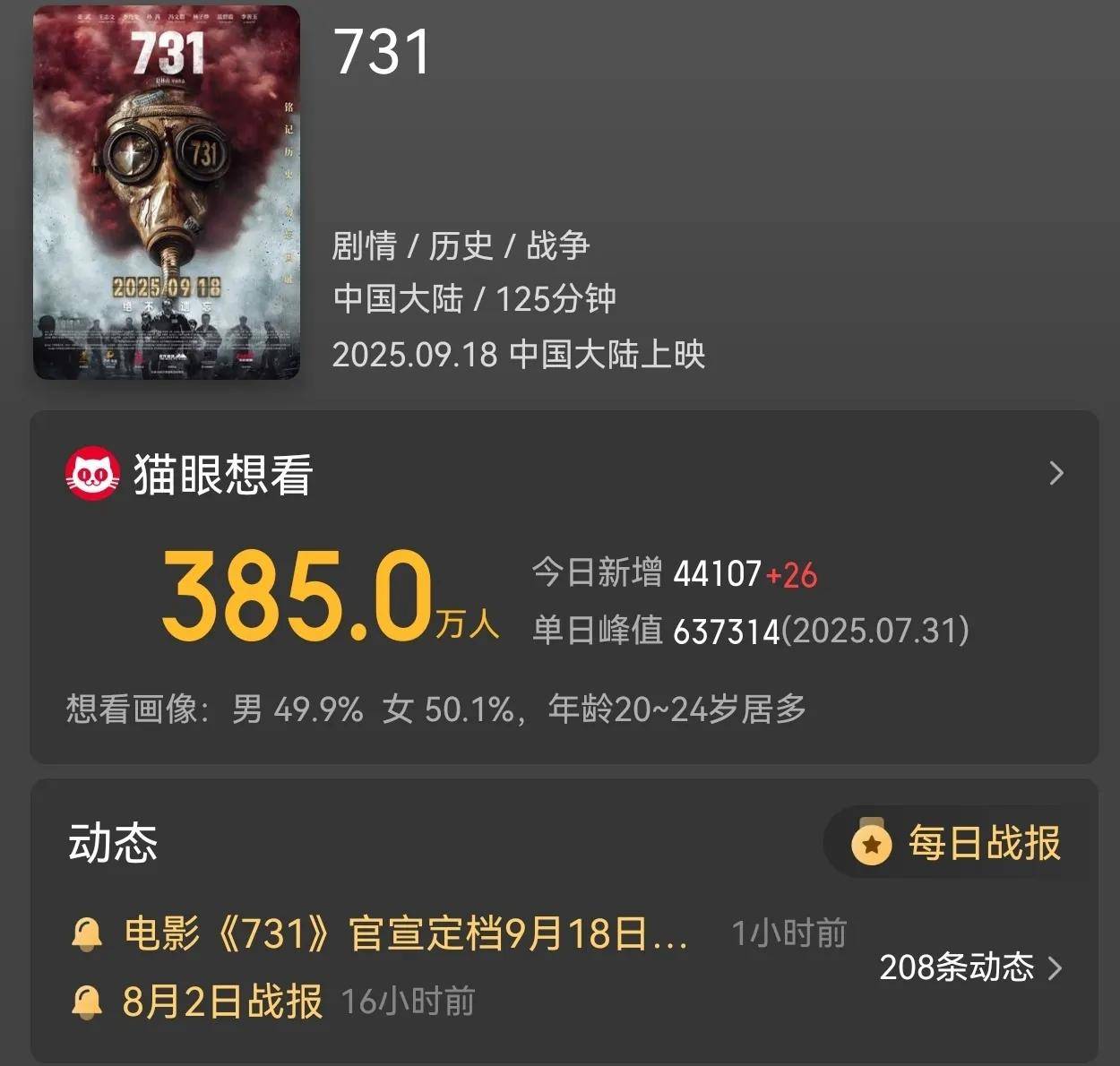The image size is (1120, 1066).
Task: Open the 电影《731》官宣定档9月18日 update
Action: (x=405, y=933)
